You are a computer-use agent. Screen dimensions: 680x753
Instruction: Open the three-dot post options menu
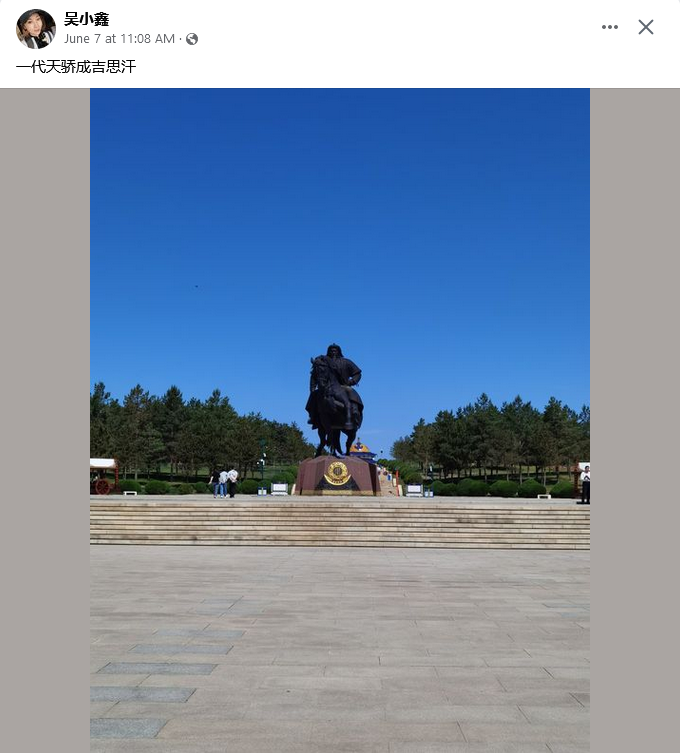coord(610,27)
